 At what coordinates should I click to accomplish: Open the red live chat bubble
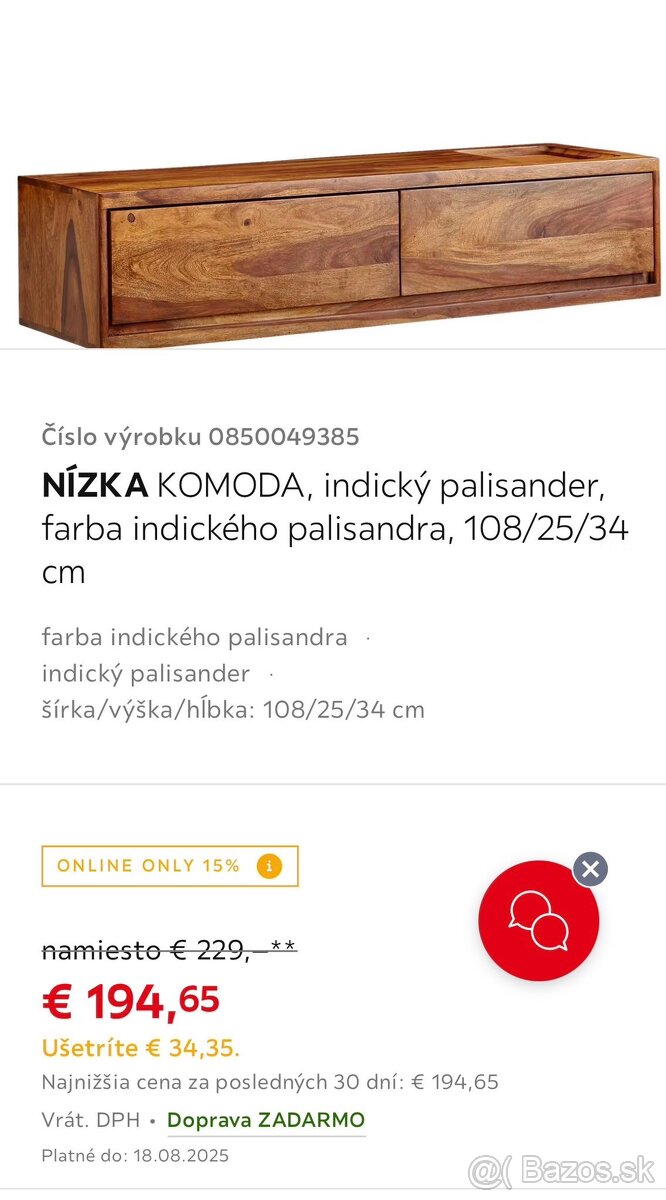pos(538,920)
